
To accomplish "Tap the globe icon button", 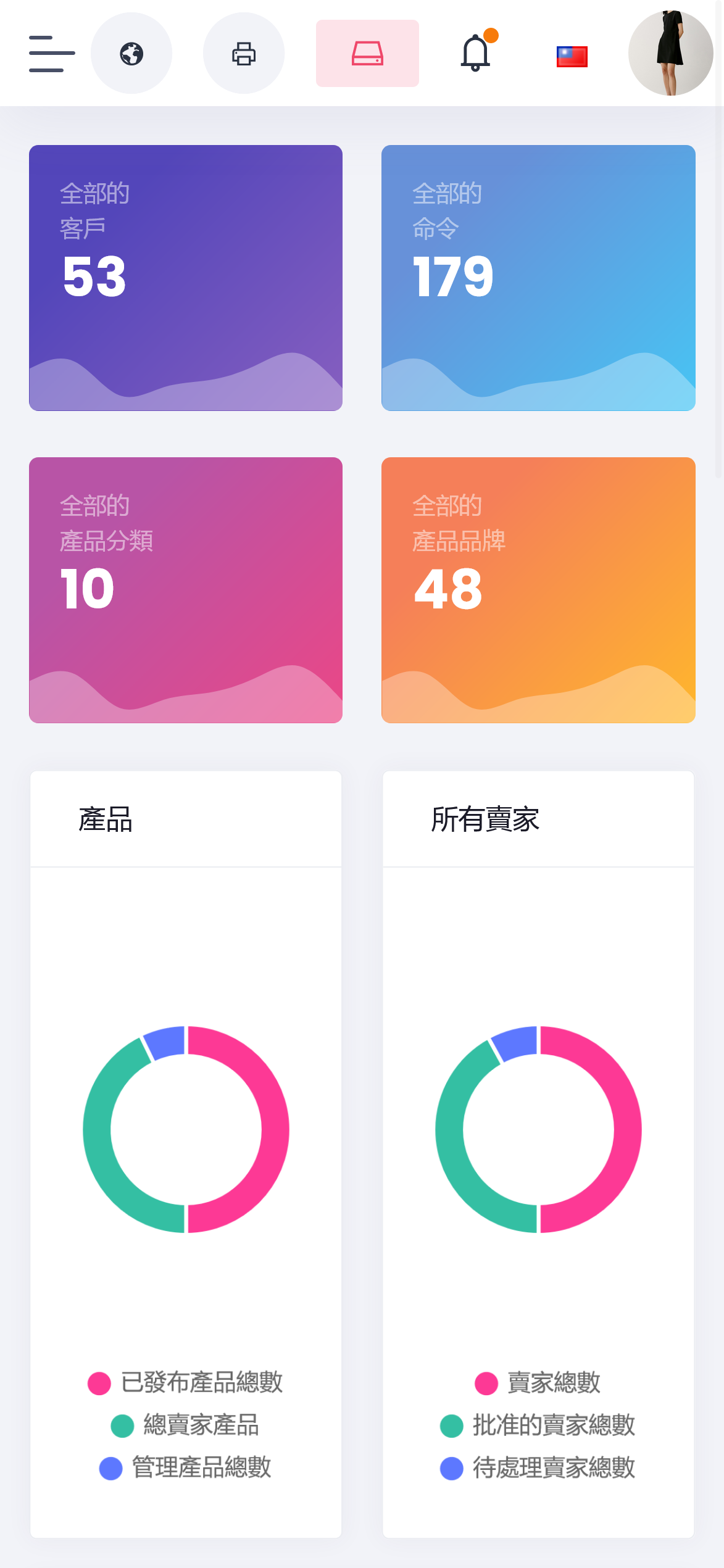I will (131, 54).
